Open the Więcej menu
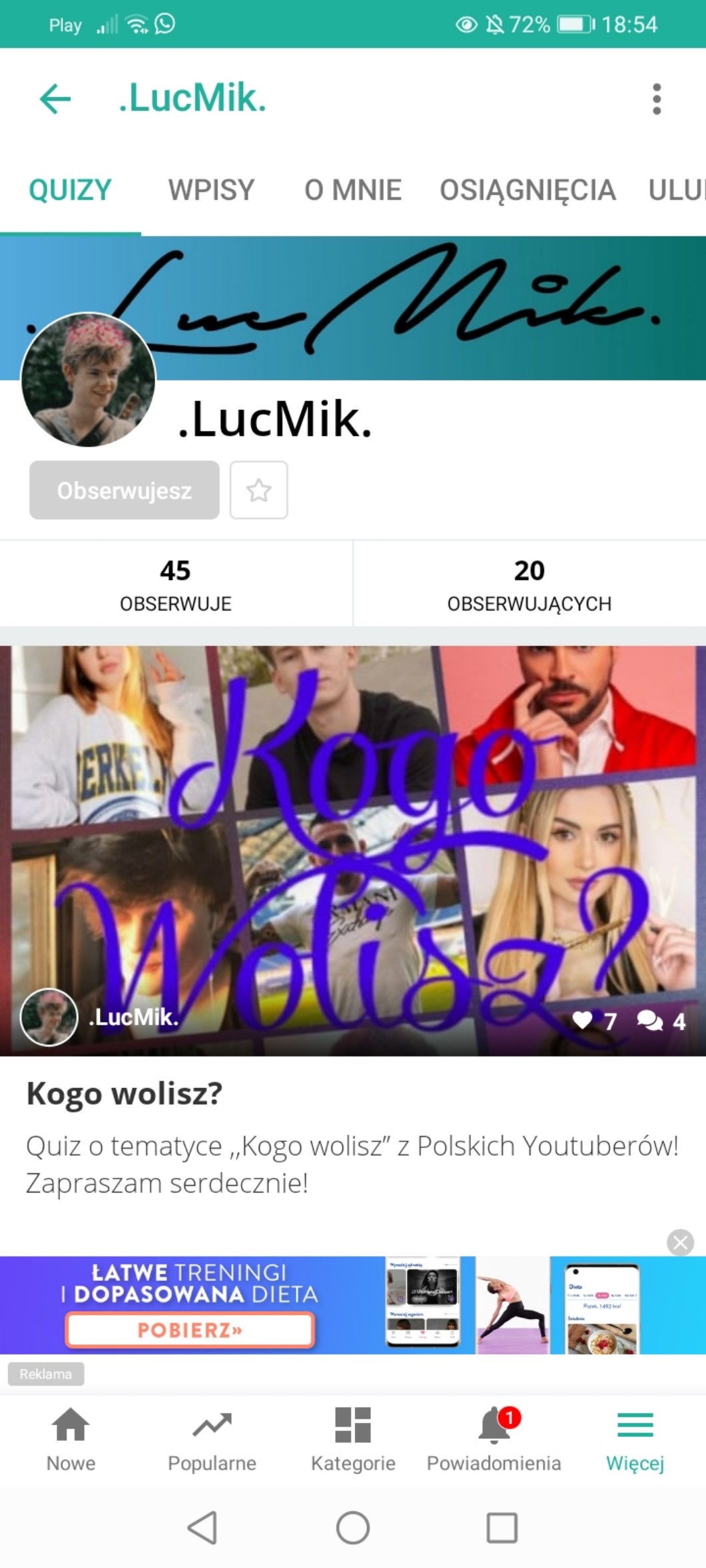The width and height of the screenshot is (706, 1568). [635, 1438]
